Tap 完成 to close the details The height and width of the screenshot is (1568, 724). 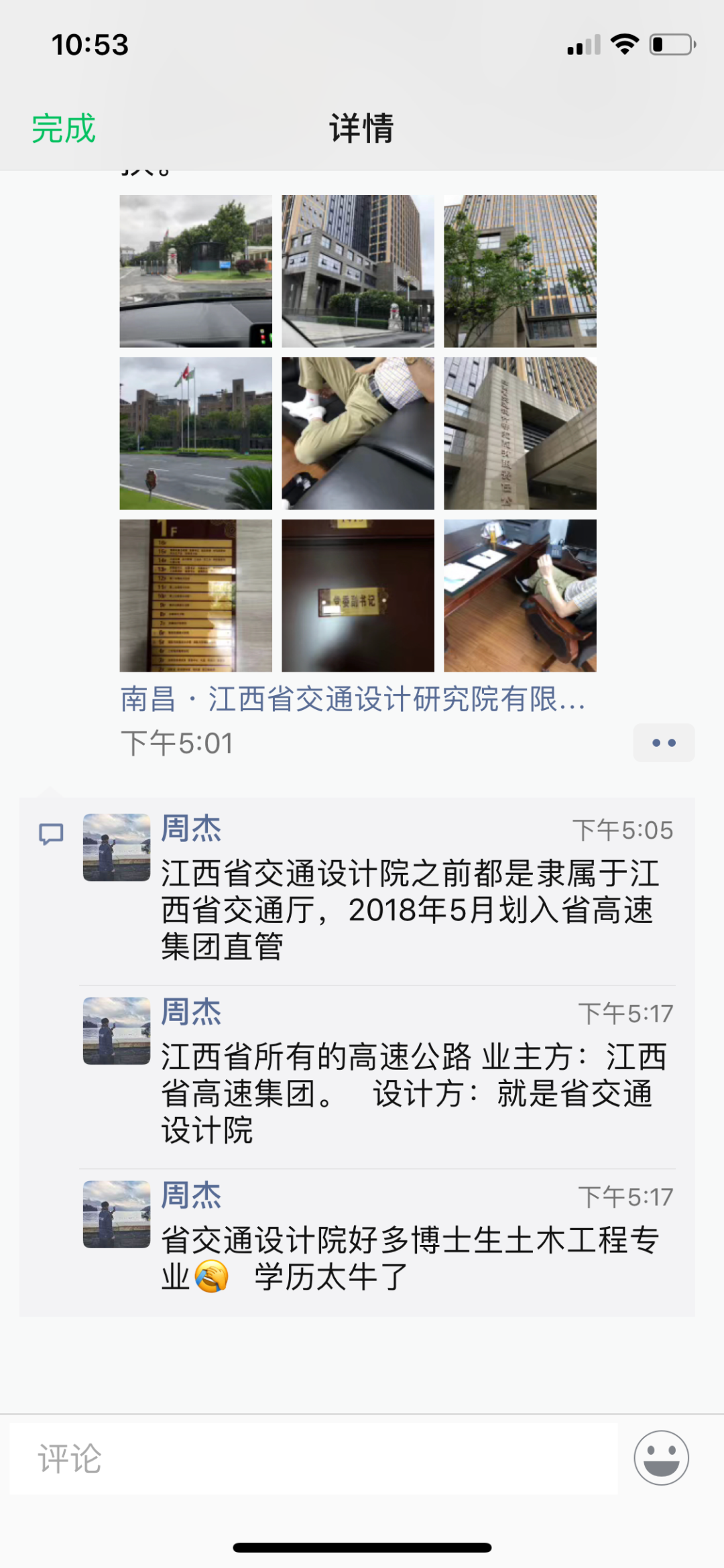click(64, 128)
